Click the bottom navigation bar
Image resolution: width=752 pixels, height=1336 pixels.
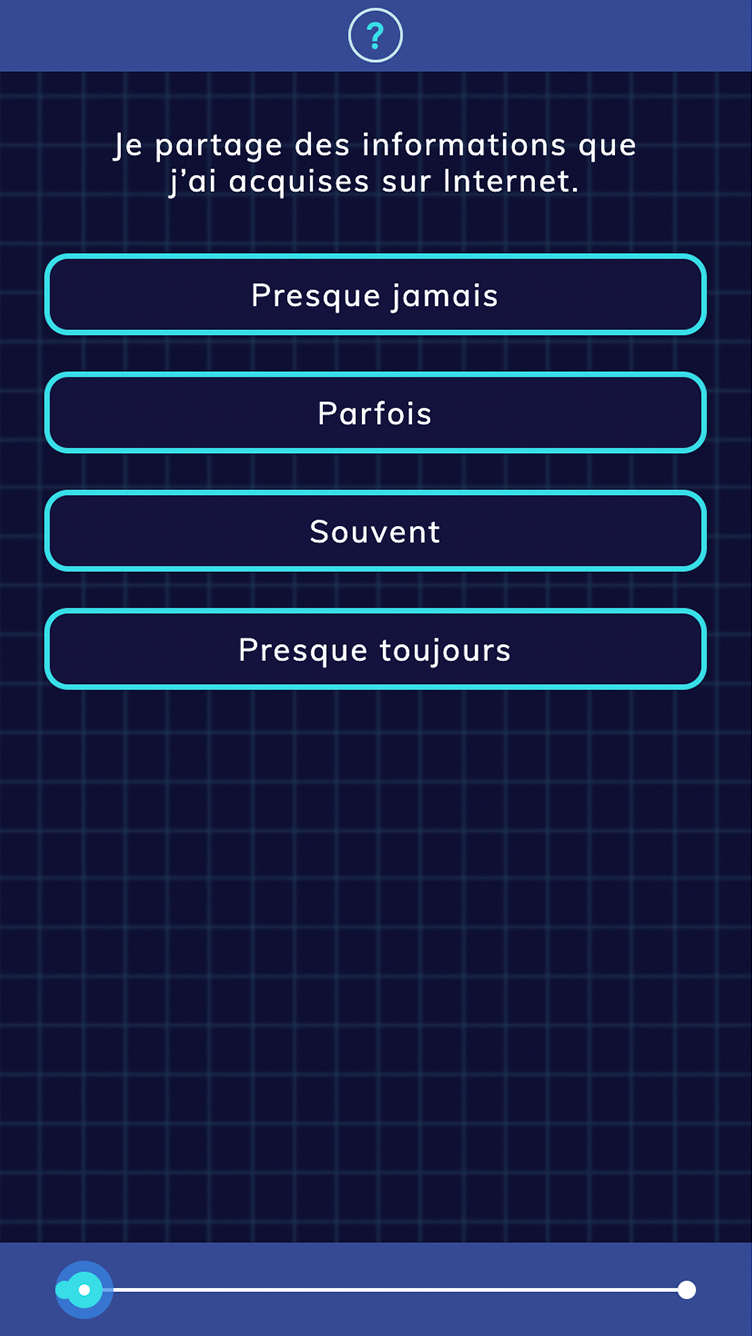pos(400,1290)
